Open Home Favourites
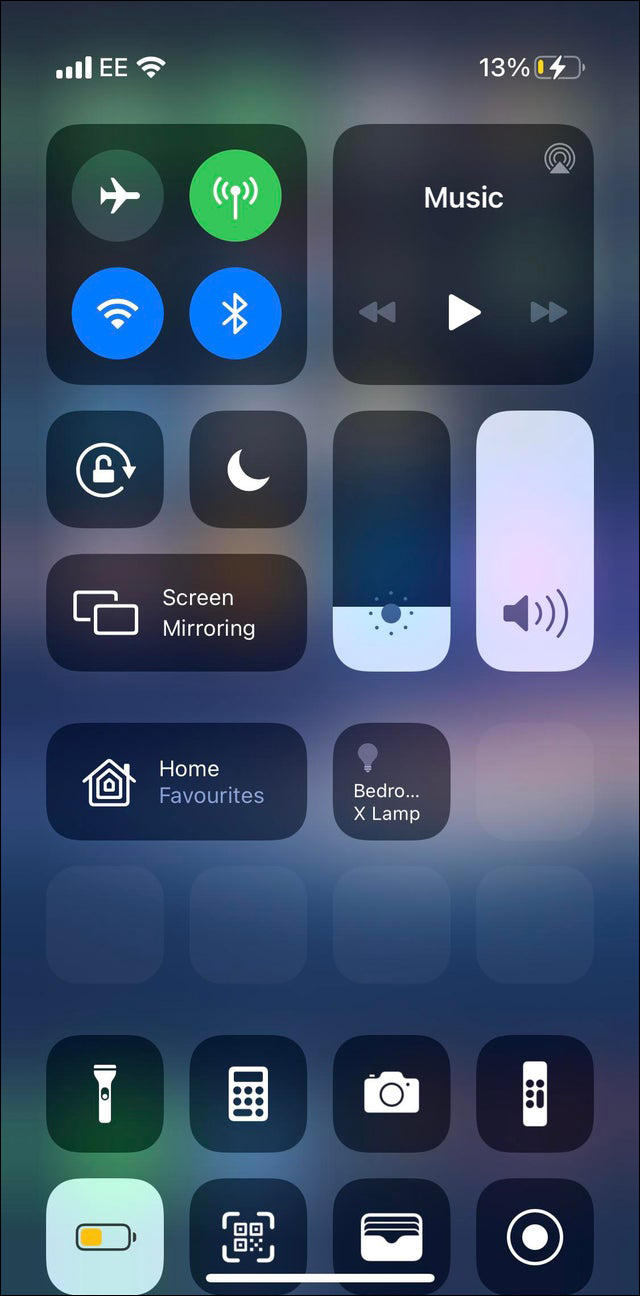This screenshot has width=640, height=1296. pos(176,782)
